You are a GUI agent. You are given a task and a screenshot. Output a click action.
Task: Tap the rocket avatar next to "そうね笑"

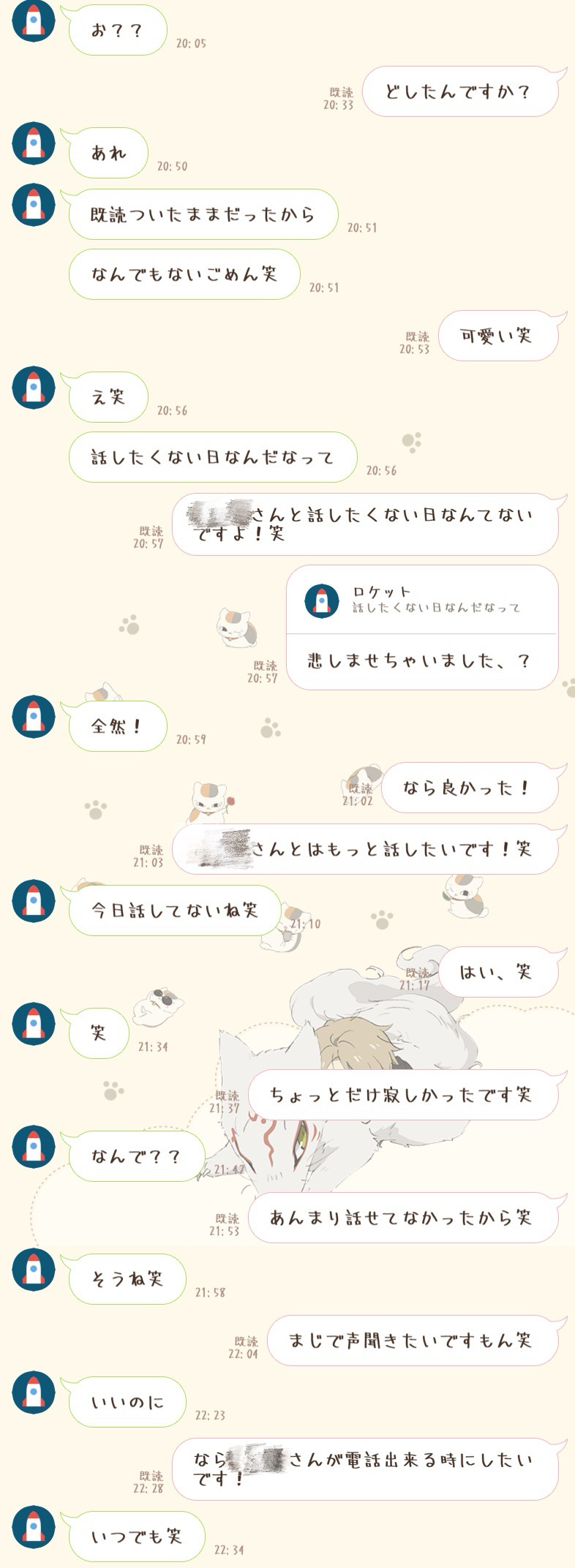pos(34,1270)
